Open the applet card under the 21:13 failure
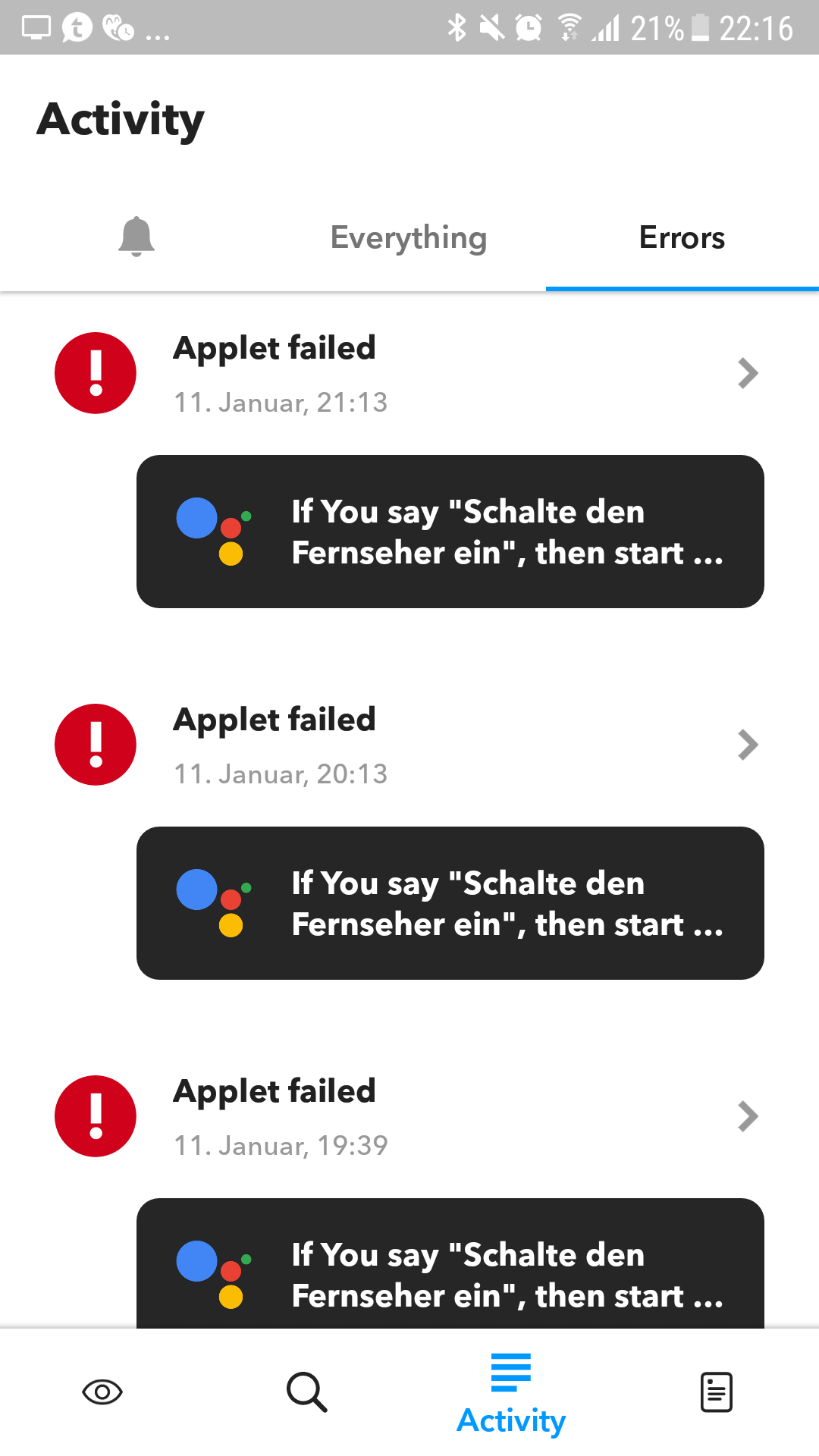This screenshot has width=819, height=1456. 450,532
